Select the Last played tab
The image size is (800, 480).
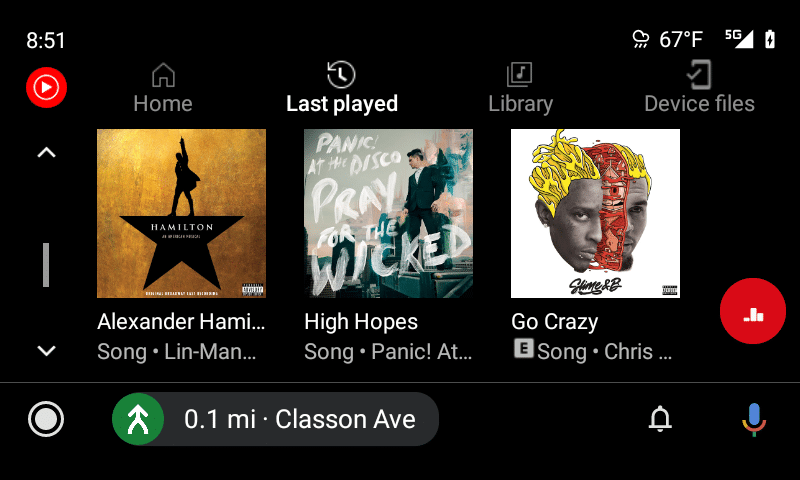tap(341, 88)
